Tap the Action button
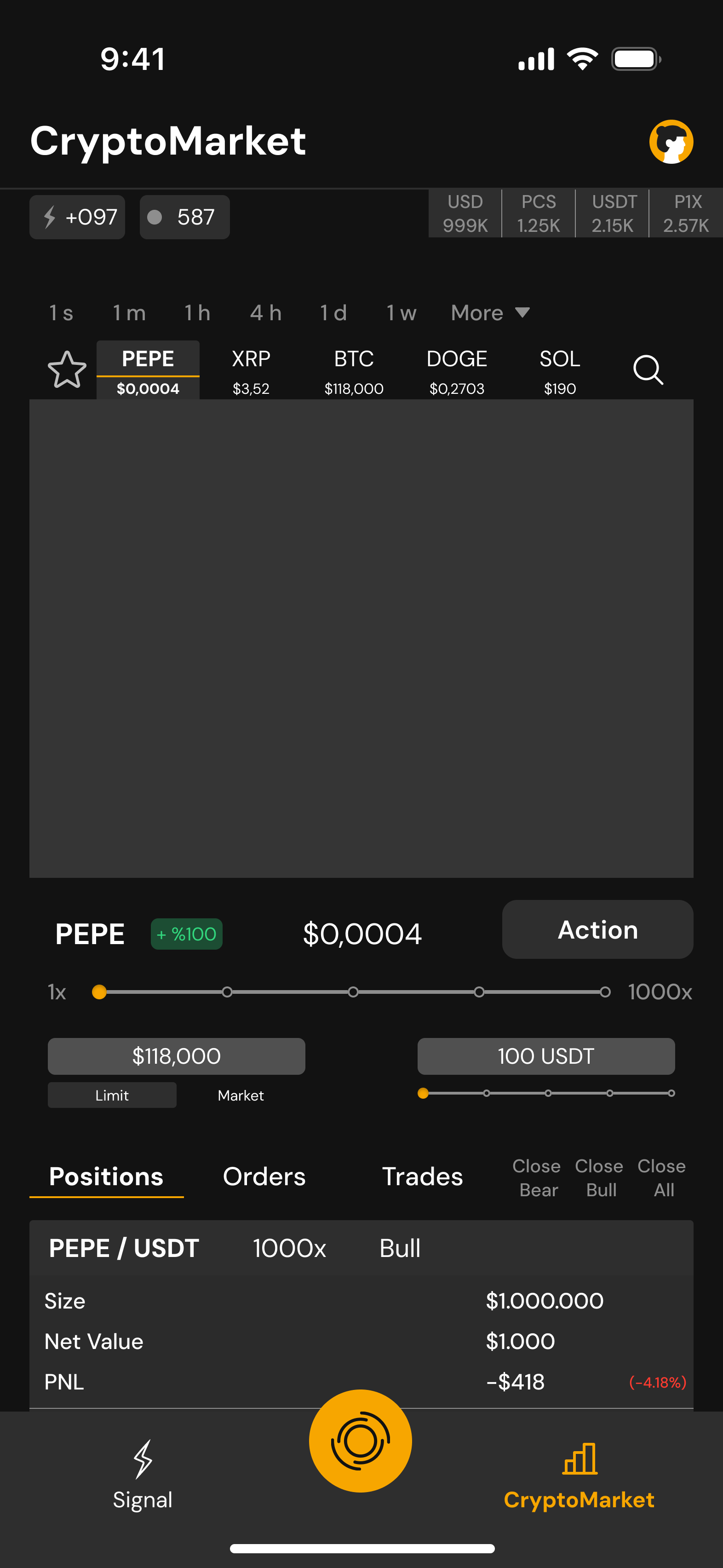Image resolution: width=723 pixels, height=1568 pixels. coord(597,929)
